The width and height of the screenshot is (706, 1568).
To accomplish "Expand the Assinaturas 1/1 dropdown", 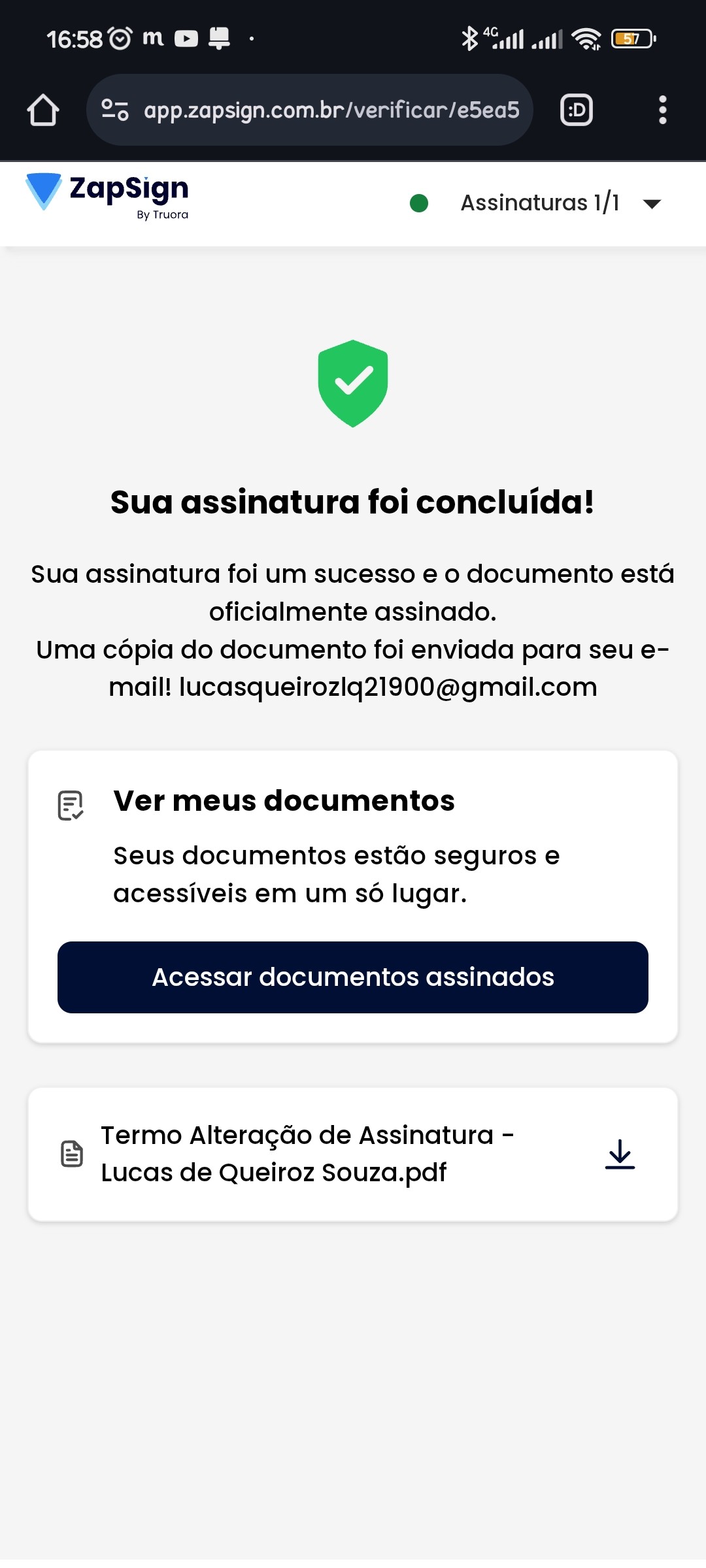I will coord(652,203).
